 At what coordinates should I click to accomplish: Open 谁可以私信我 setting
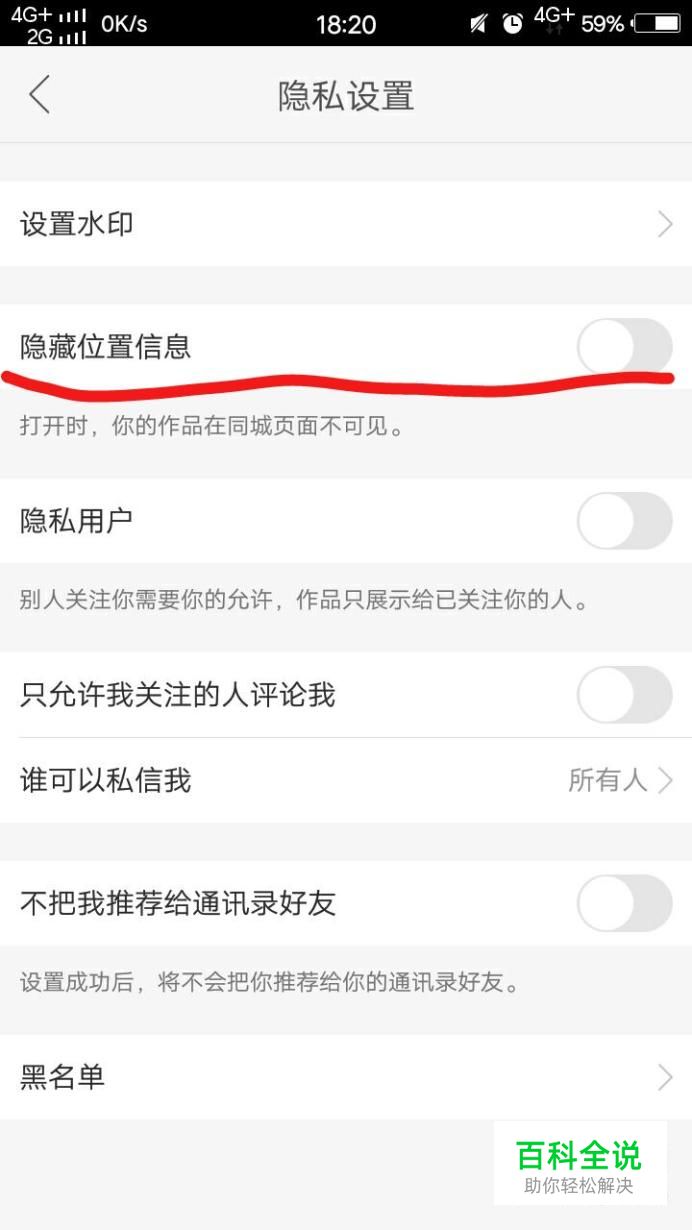click(346, 781)
